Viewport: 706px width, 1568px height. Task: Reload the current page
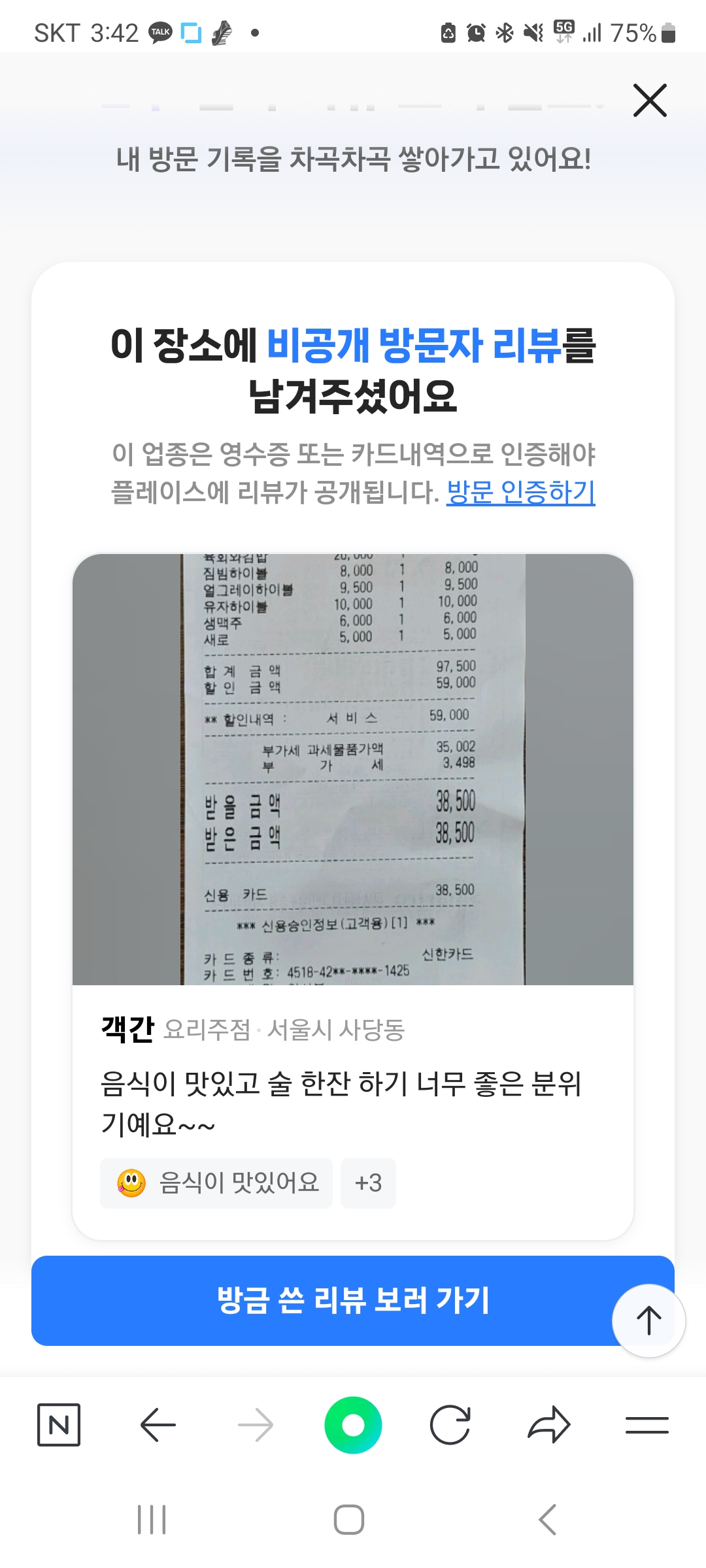[x=450, y=1424]
